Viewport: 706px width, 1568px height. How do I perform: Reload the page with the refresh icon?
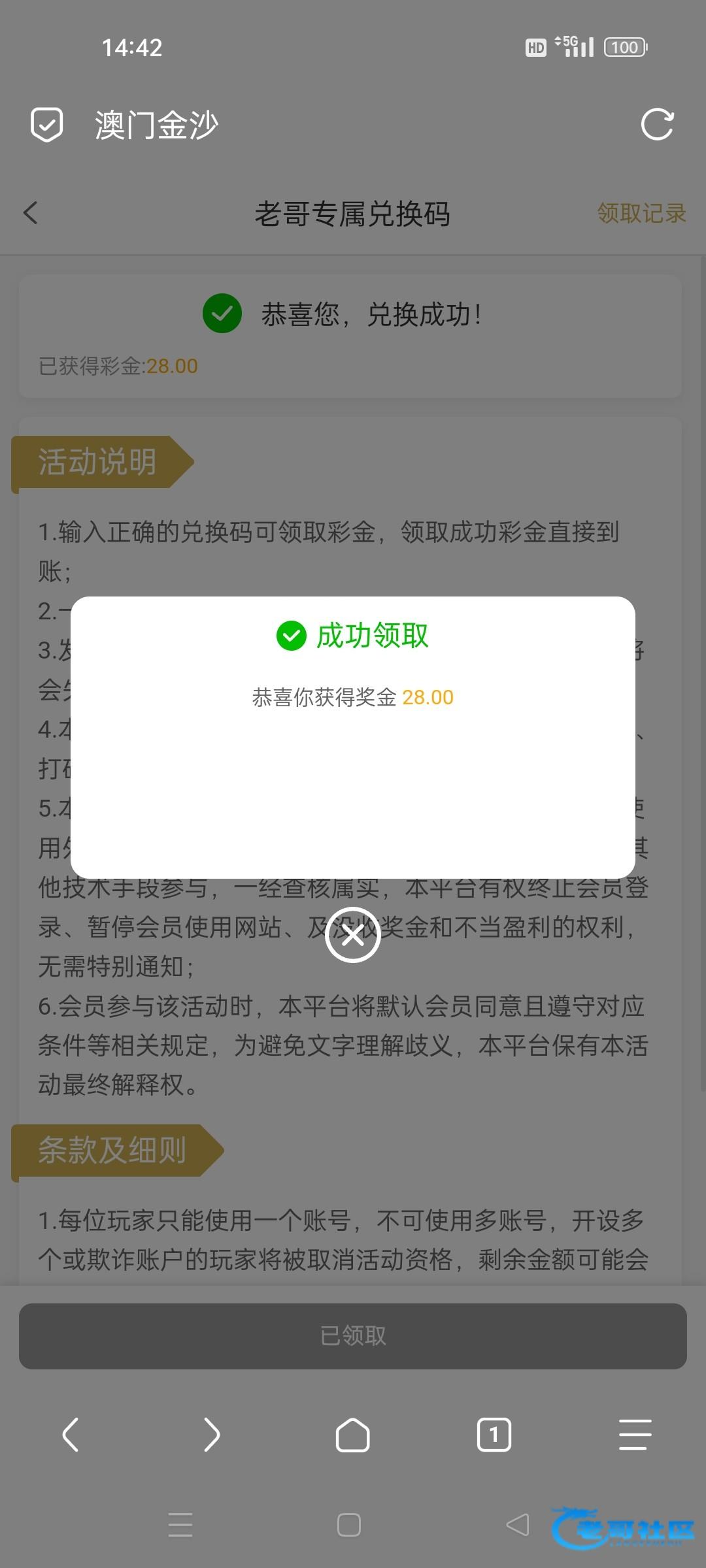pos(657,124)
